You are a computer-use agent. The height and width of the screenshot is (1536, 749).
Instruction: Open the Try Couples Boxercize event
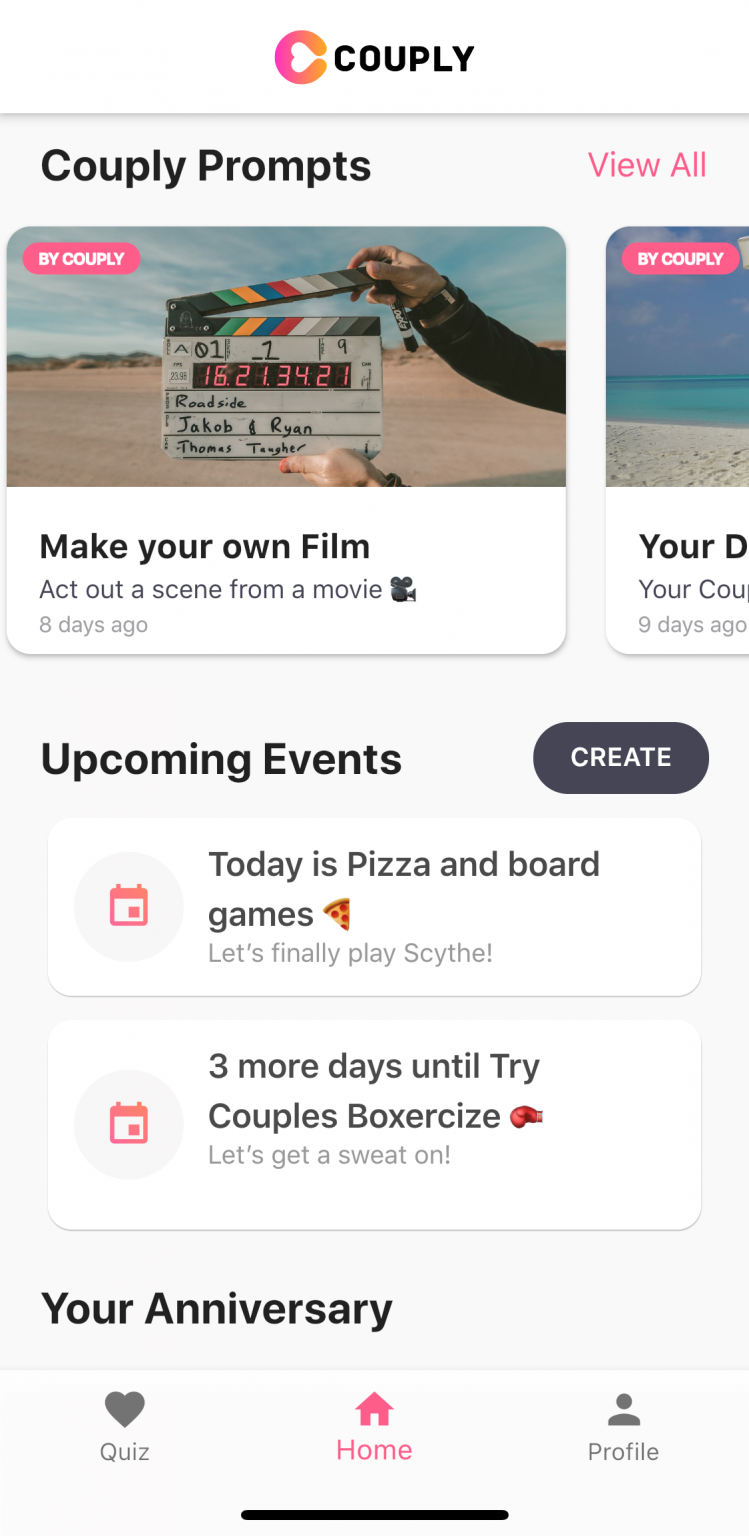[374, 1124]
